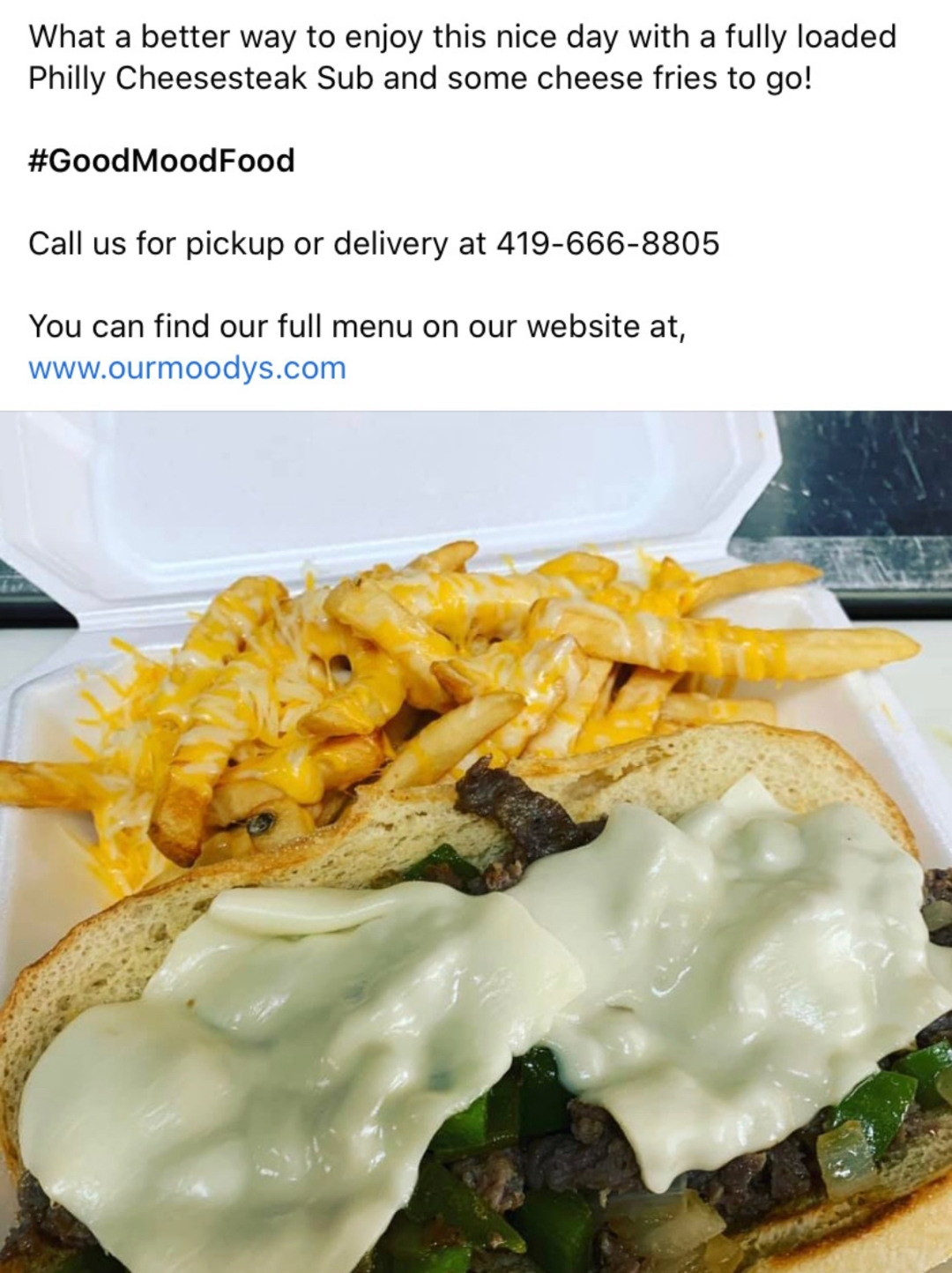Open the www.ourmoodys.com link
Image resolution: width=952 pixels, height=1273 pixels.
click(187, 368)
